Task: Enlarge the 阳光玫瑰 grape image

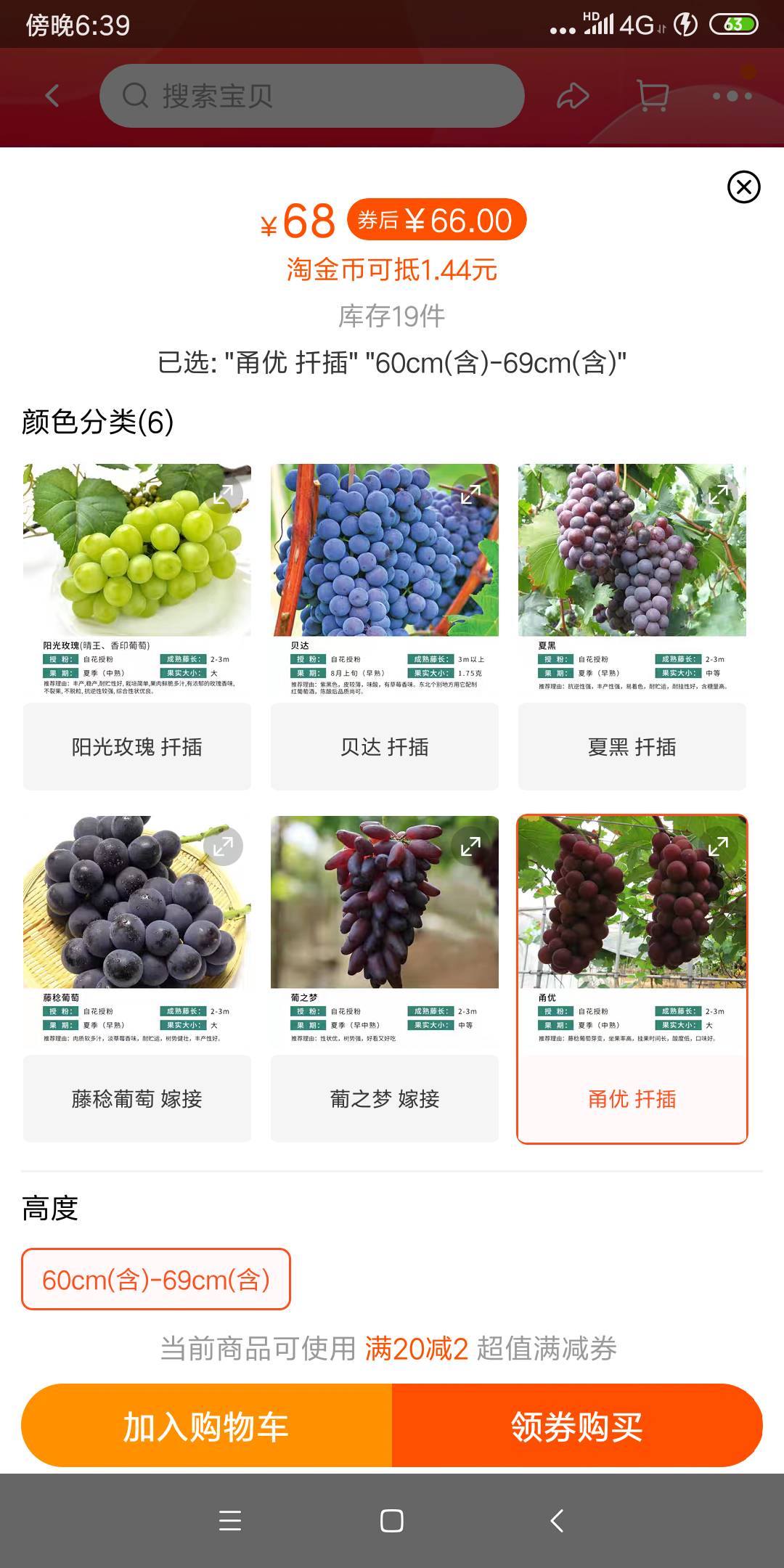Action: (223, 494)
